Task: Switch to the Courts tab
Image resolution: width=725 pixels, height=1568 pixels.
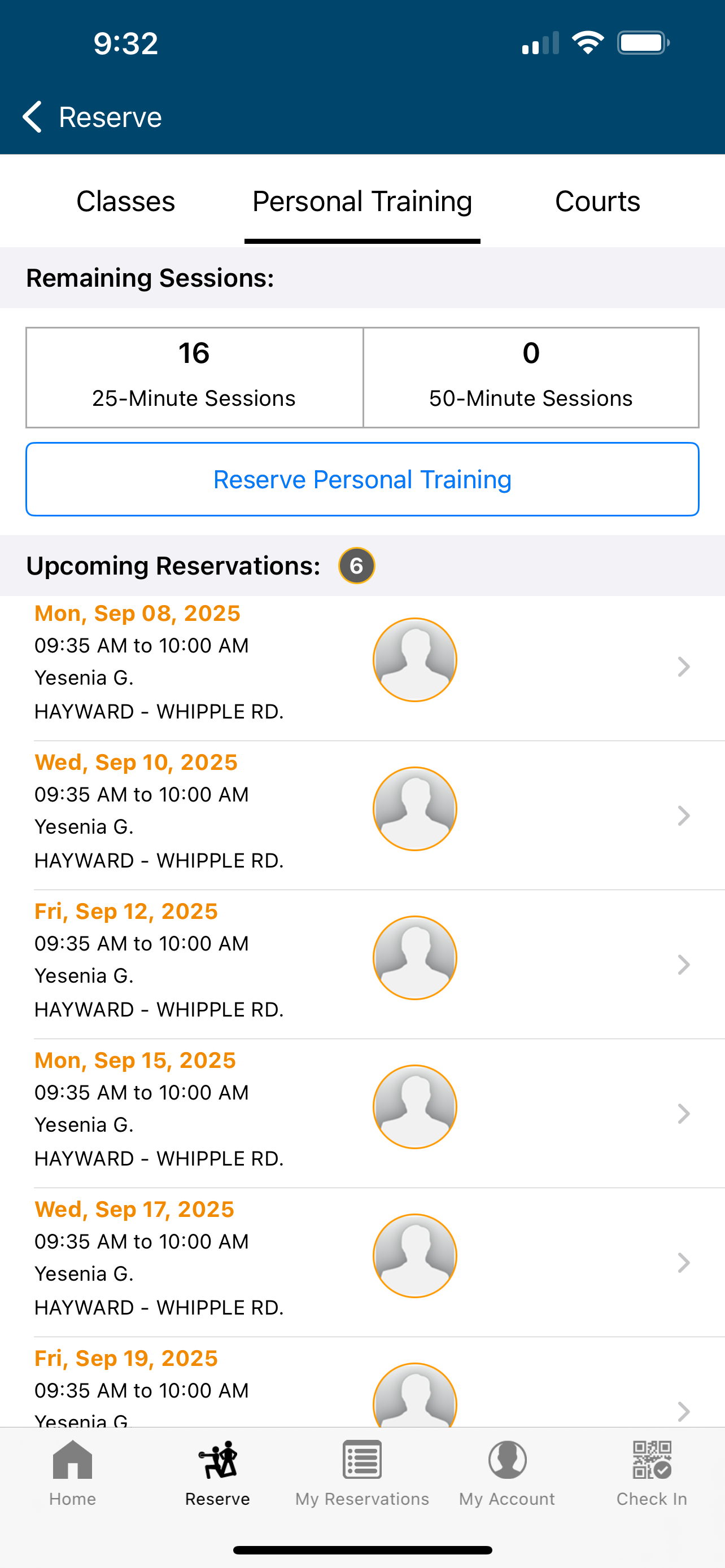Action: pyautogui.click(x=597, y=202)
